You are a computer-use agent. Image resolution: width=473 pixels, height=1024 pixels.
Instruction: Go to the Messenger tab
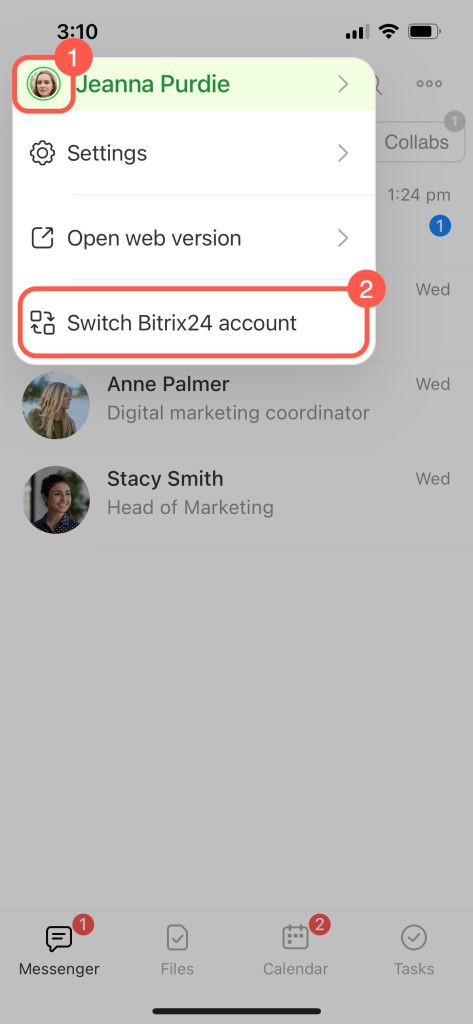(x=59, y=948)
